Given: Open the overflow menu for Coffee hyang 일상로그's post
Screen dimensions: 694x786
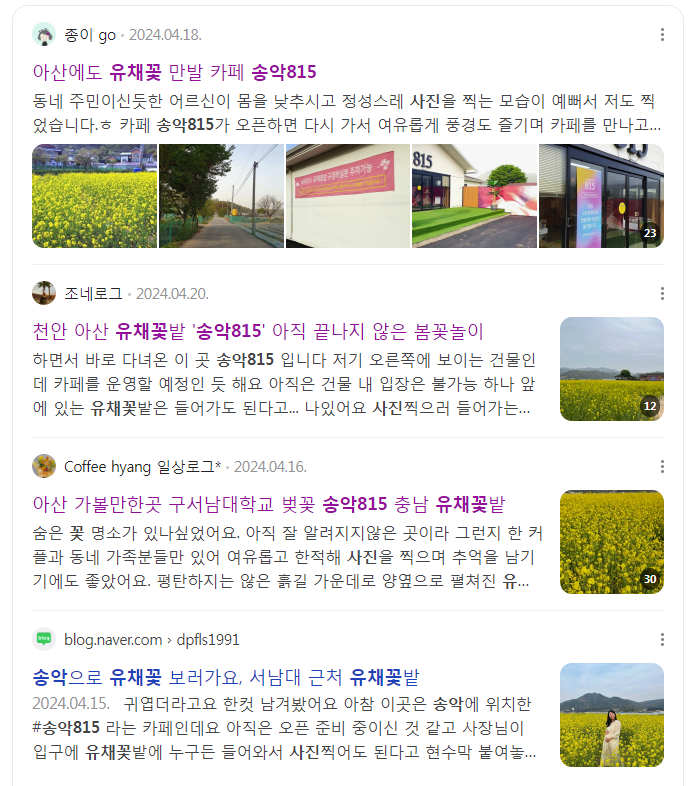Looking at the screenshot, I should [662, 466].
